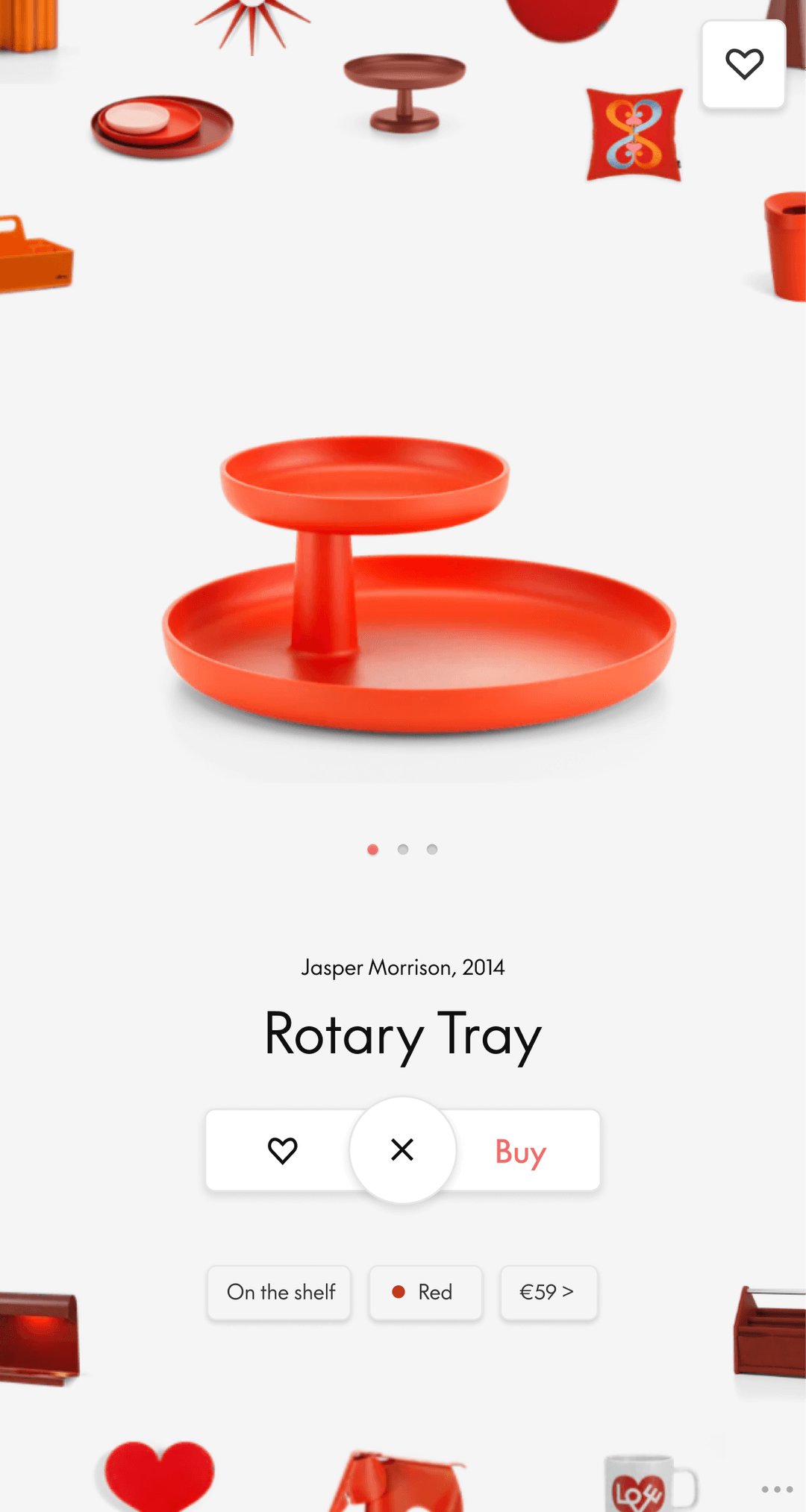Screen dimensions: 806x1512
Task: Open the favorites heart in the top corner
Action: [743, 64]
